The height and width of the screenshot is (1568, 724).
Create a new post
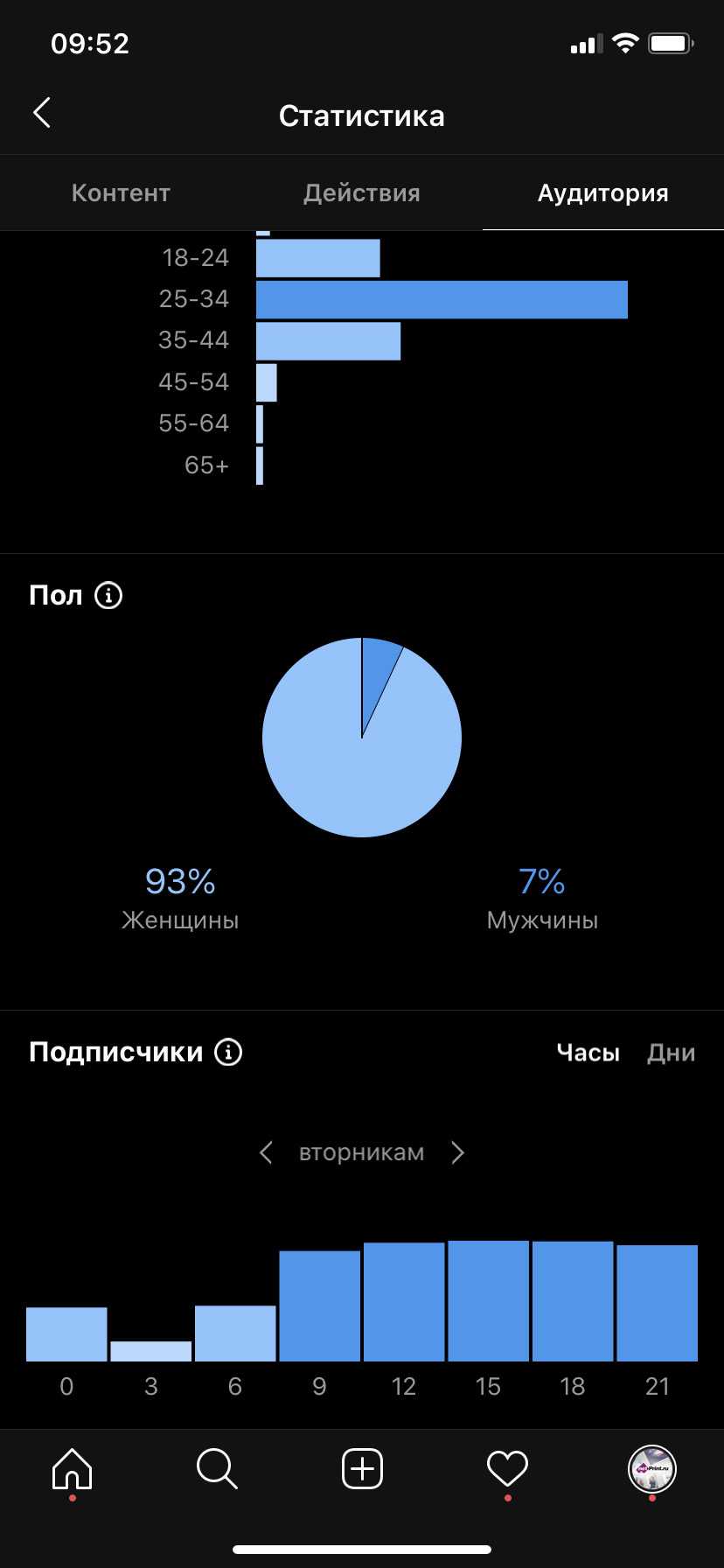point(362,1468)
